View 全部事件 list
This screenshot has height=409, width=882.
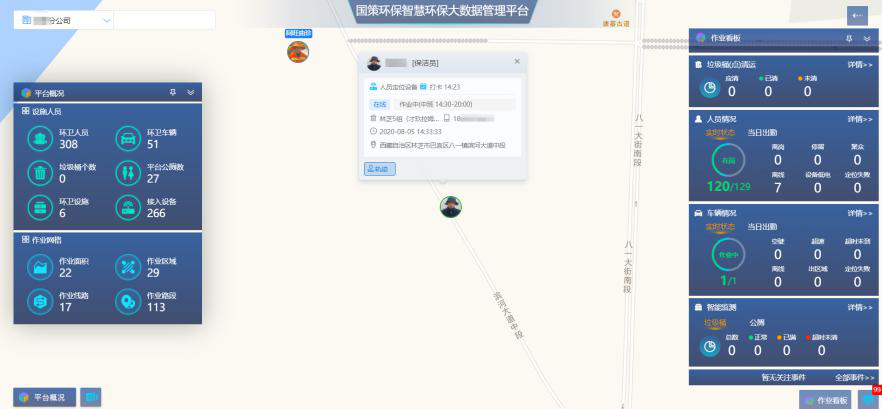pyautogui.click(x=853, y=378)
